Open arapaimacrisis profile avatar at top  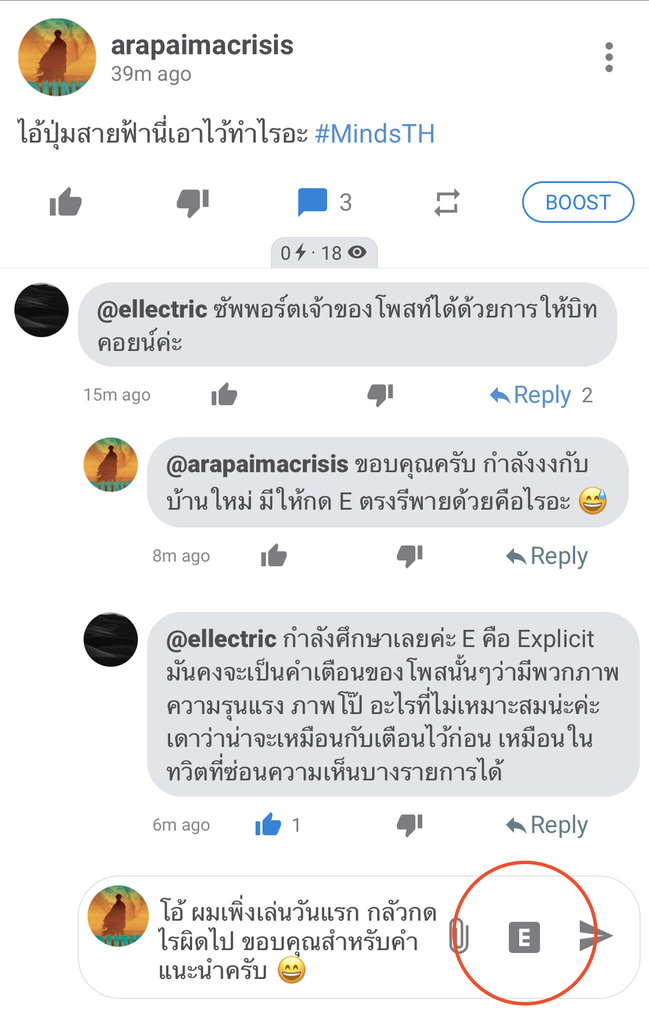click(57, 57)
